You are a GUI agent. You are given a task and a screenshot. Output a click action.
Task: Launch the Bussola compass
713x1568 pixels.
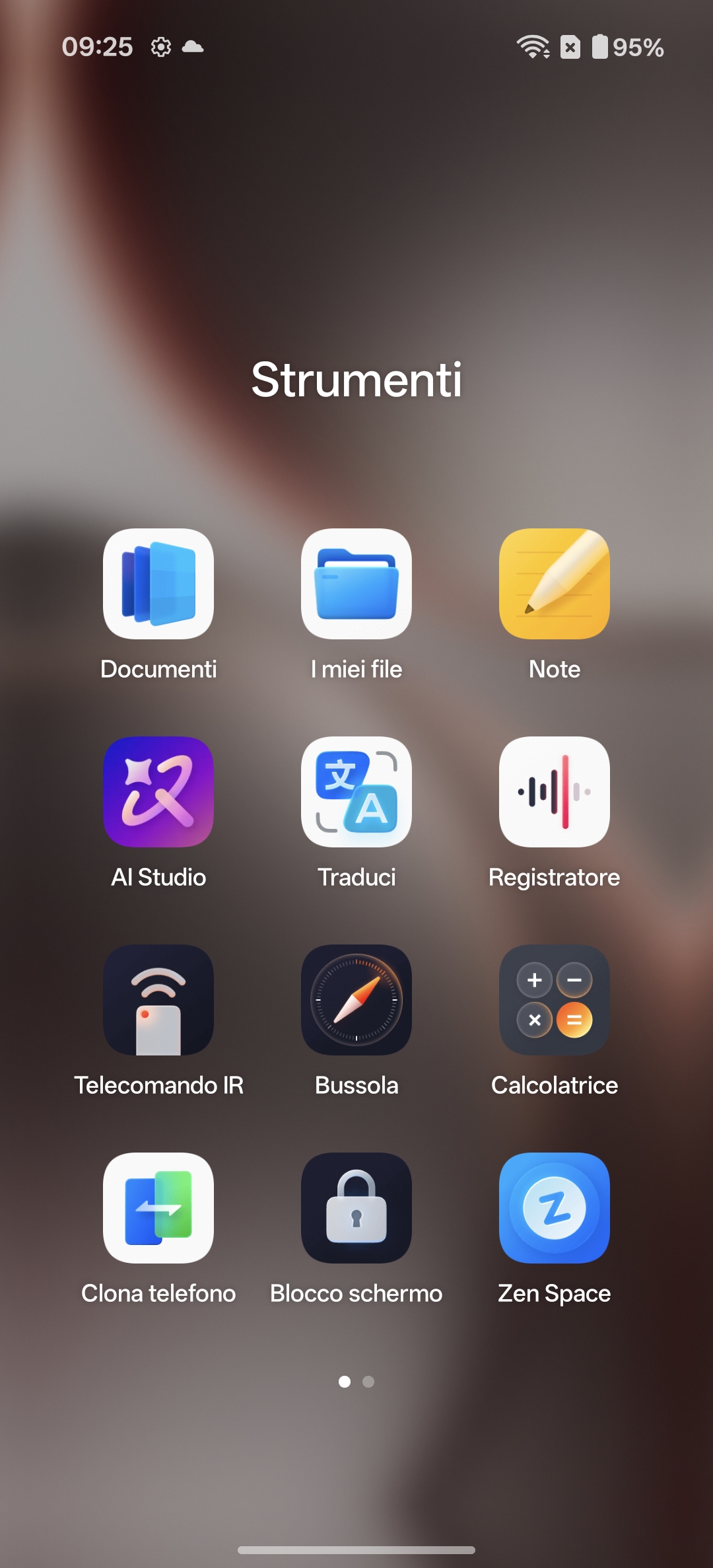click(x=356, y=1000)
